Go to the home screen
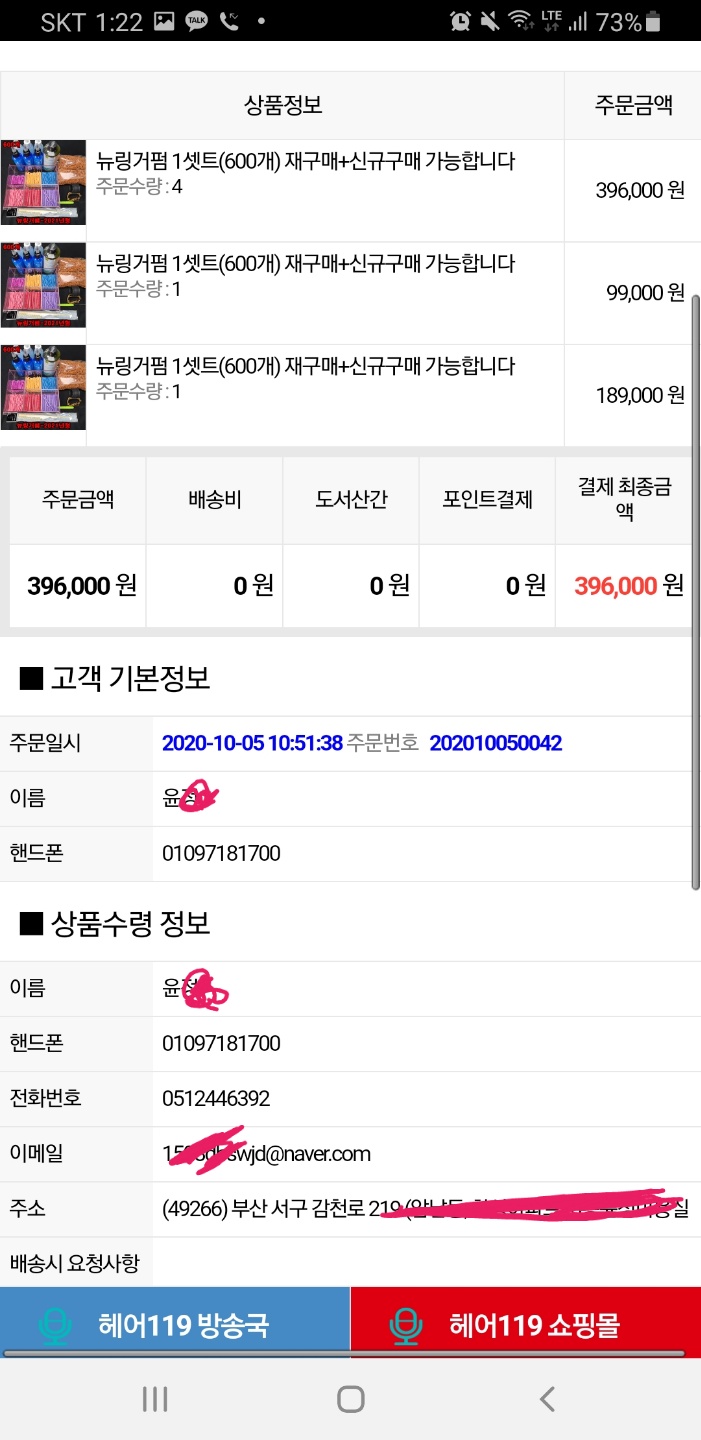 [x=350, y=1399]
